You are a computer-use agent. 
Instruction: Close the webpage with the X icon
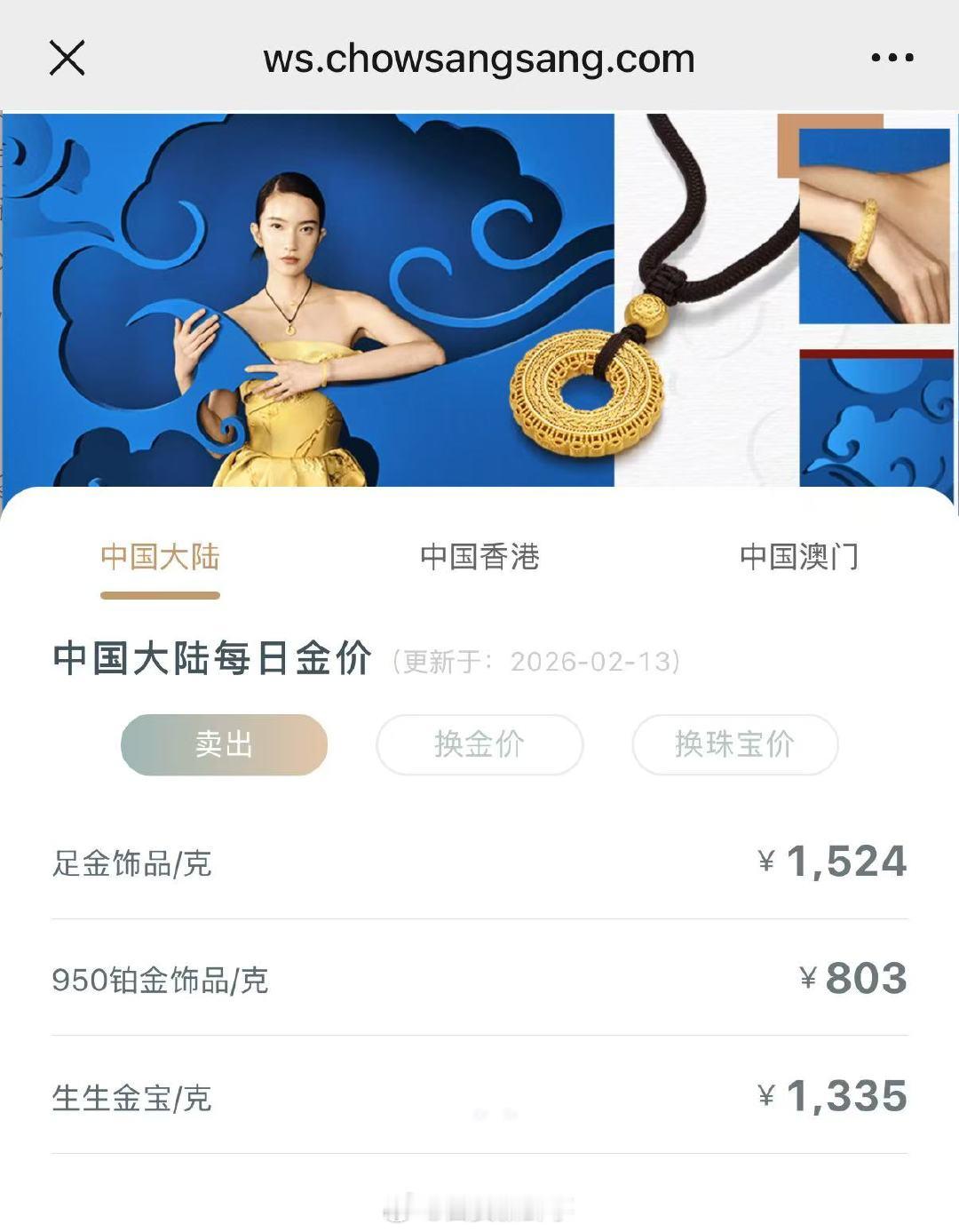click(67, 58)
